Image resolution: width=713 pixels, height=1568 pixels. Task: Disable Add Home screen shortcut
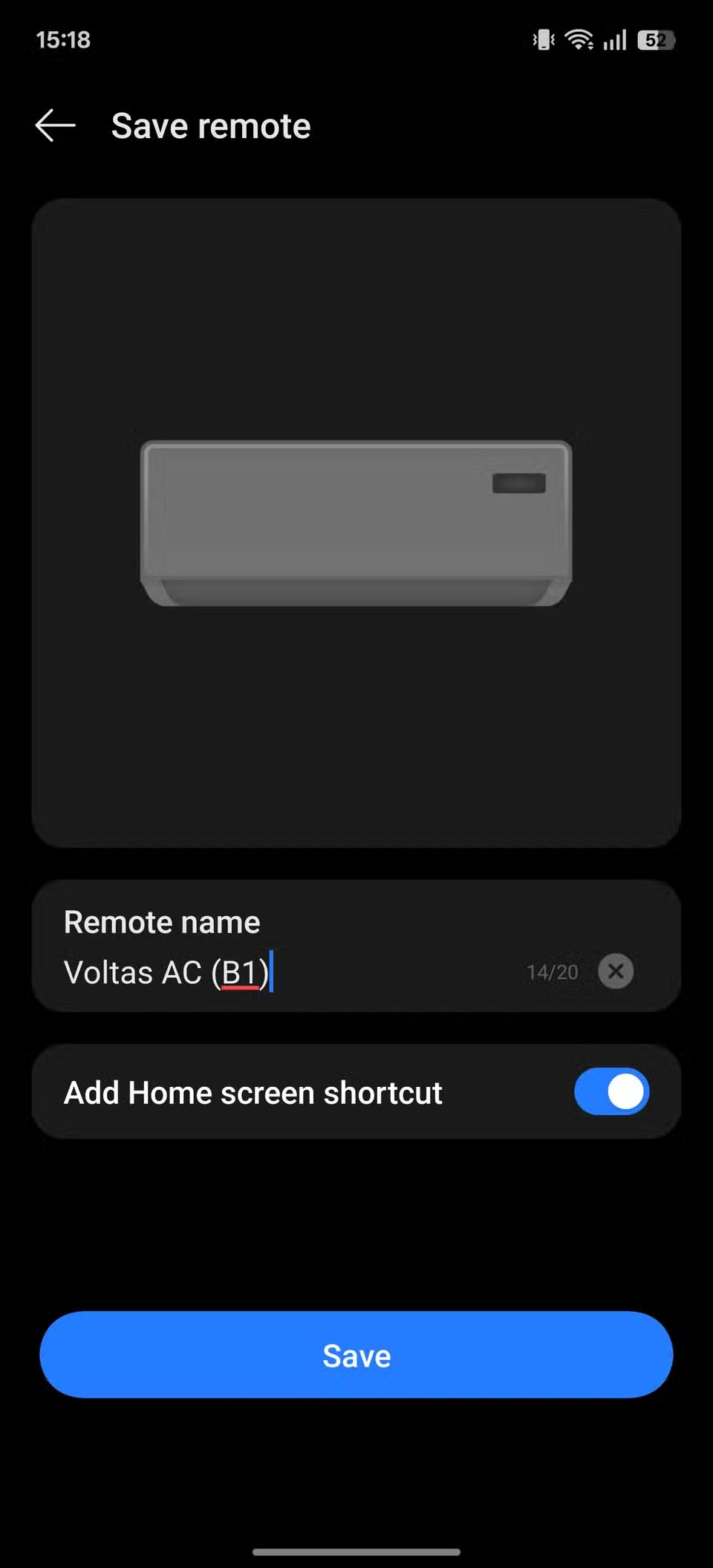tap(611, 1091)
